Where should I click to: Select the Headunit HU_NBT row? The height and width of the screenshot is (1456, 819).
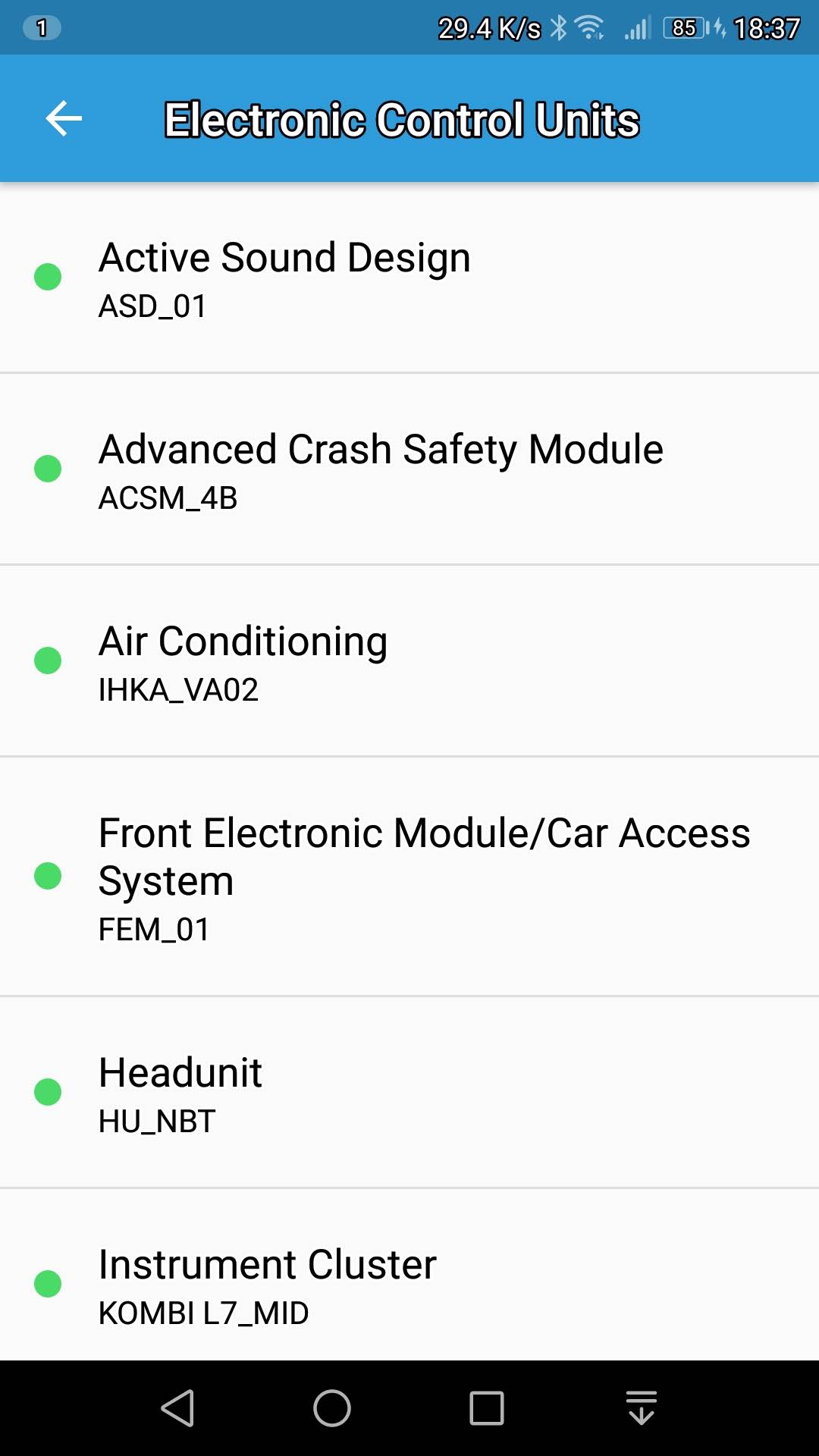tap(409, 1092)
